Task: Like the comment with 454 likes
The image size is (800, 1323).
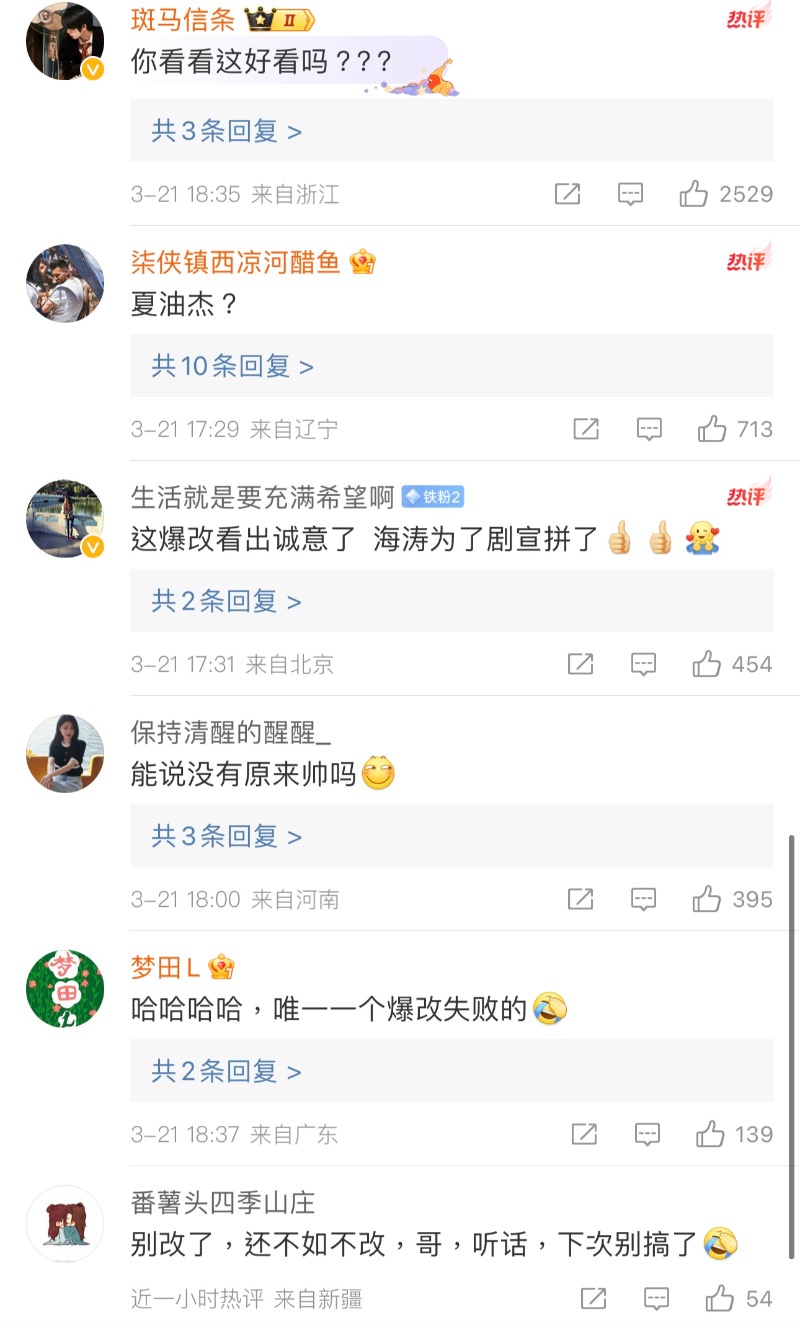Action: pyautogui.click(x=707, y=664)
